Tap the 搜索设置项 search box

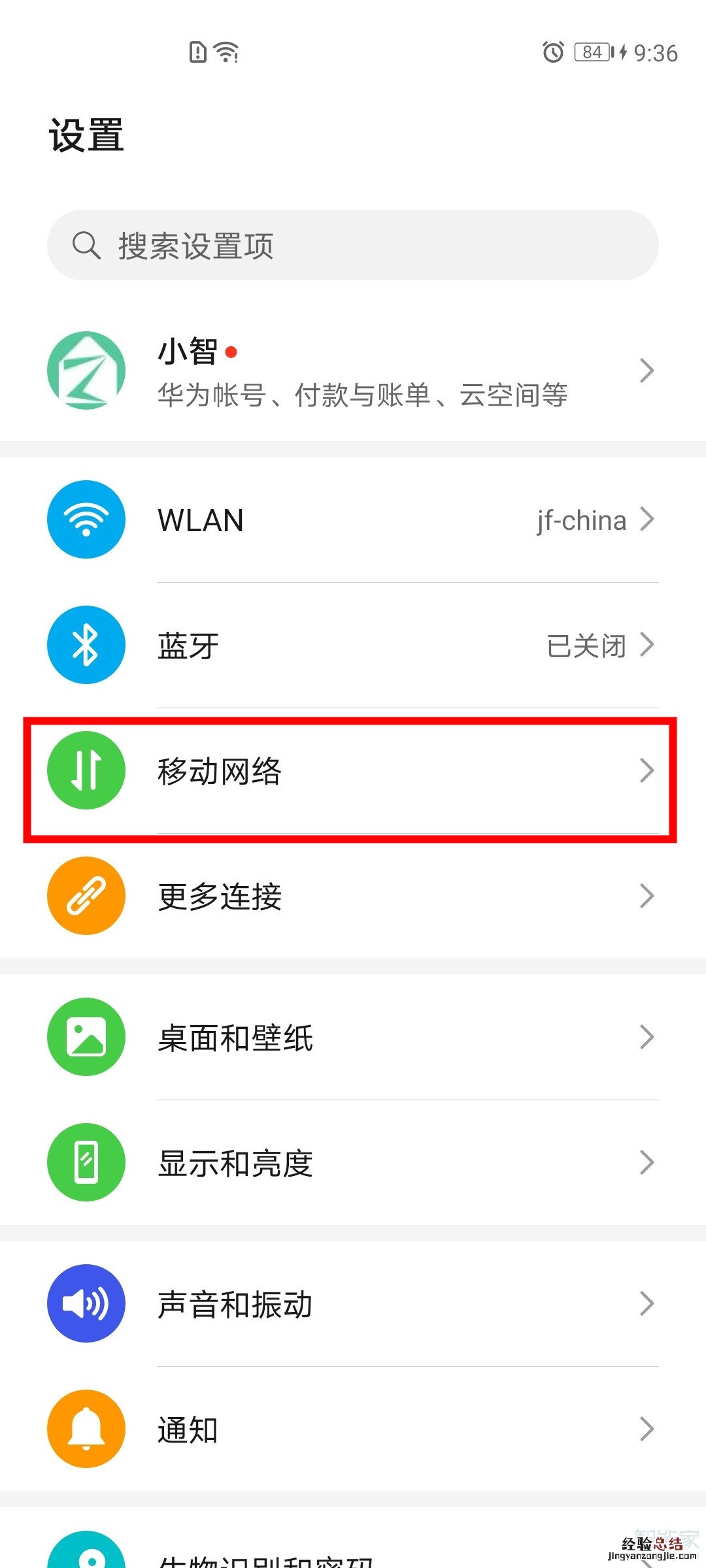[x=353, y=246]
